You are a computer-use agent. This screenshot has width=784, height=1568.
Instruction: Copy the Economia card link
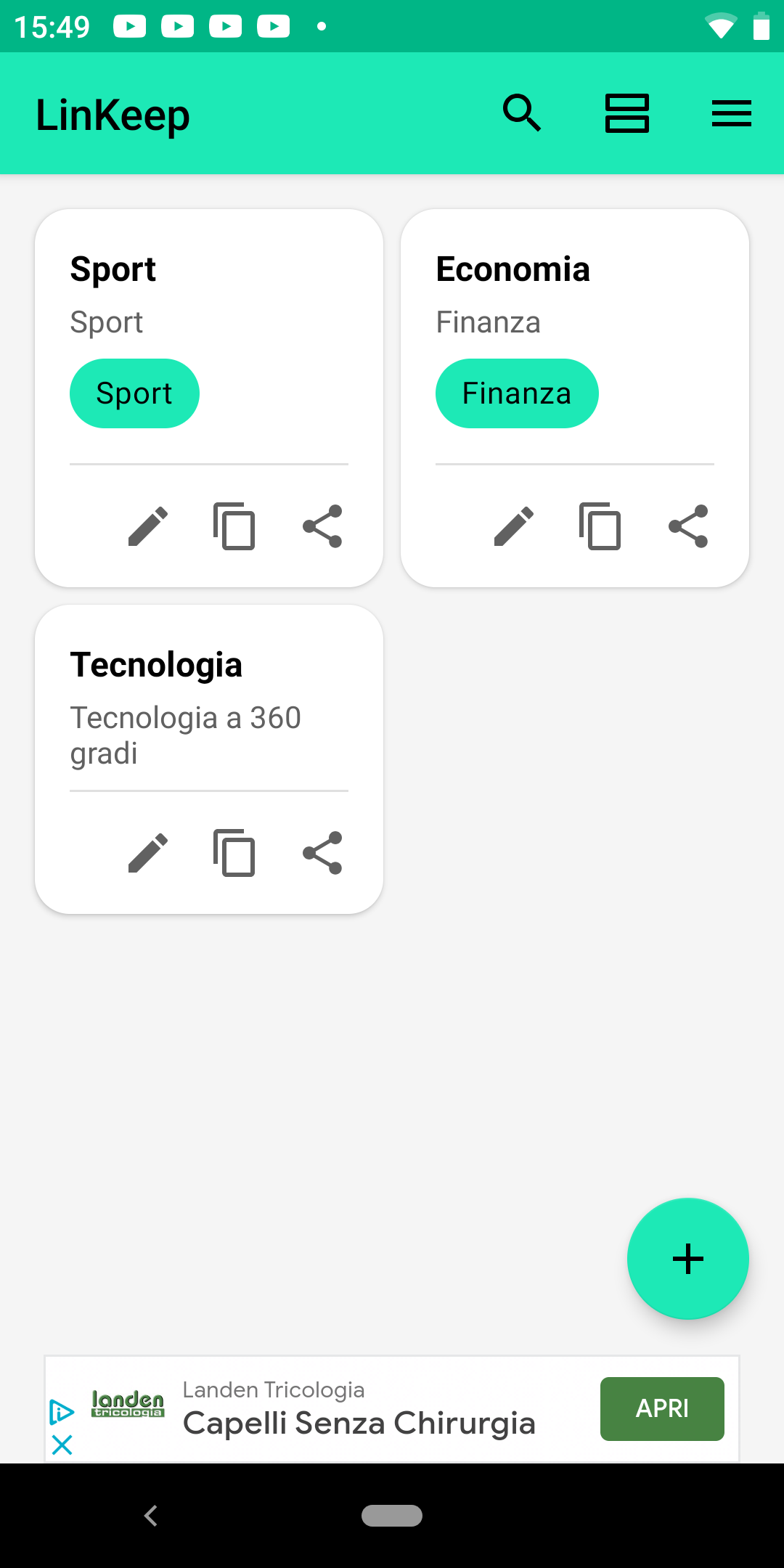600,526
